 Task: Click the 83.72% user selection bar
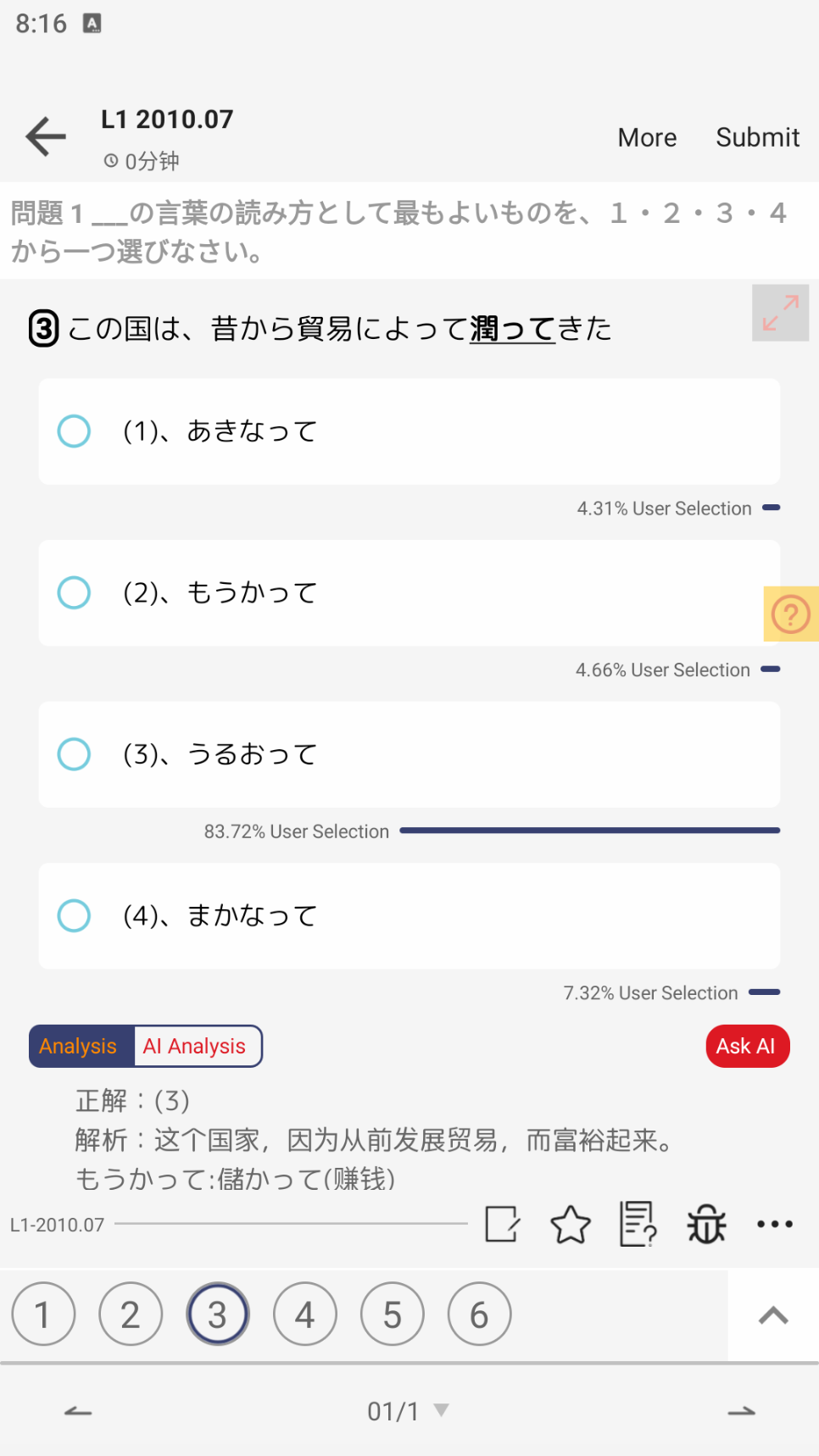point(590,830)
